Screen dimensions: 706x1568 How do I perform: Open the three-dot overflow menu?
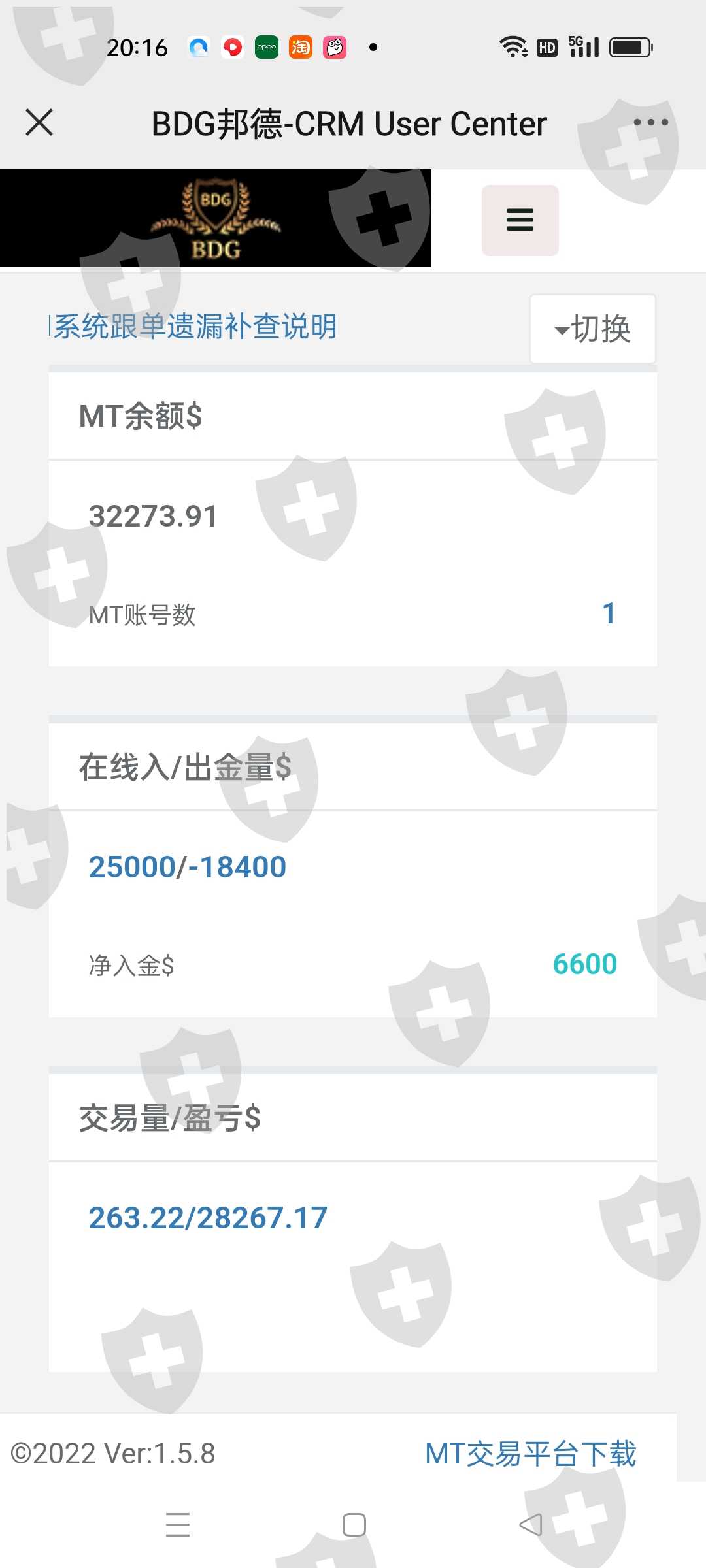click(x=650, y=122)
